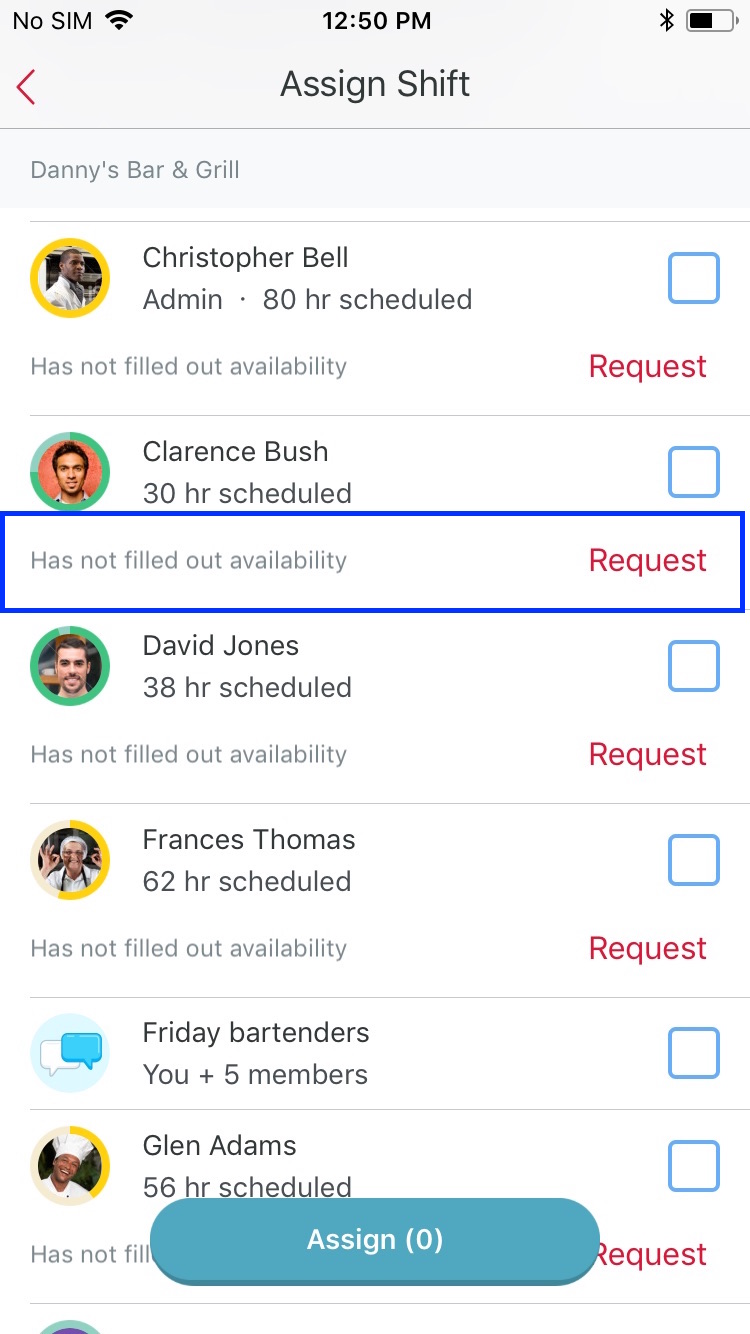Select Frances Thomas for the shift
Image resolution: width=750 pixels, height=1334 pixels.
(694, 860)
